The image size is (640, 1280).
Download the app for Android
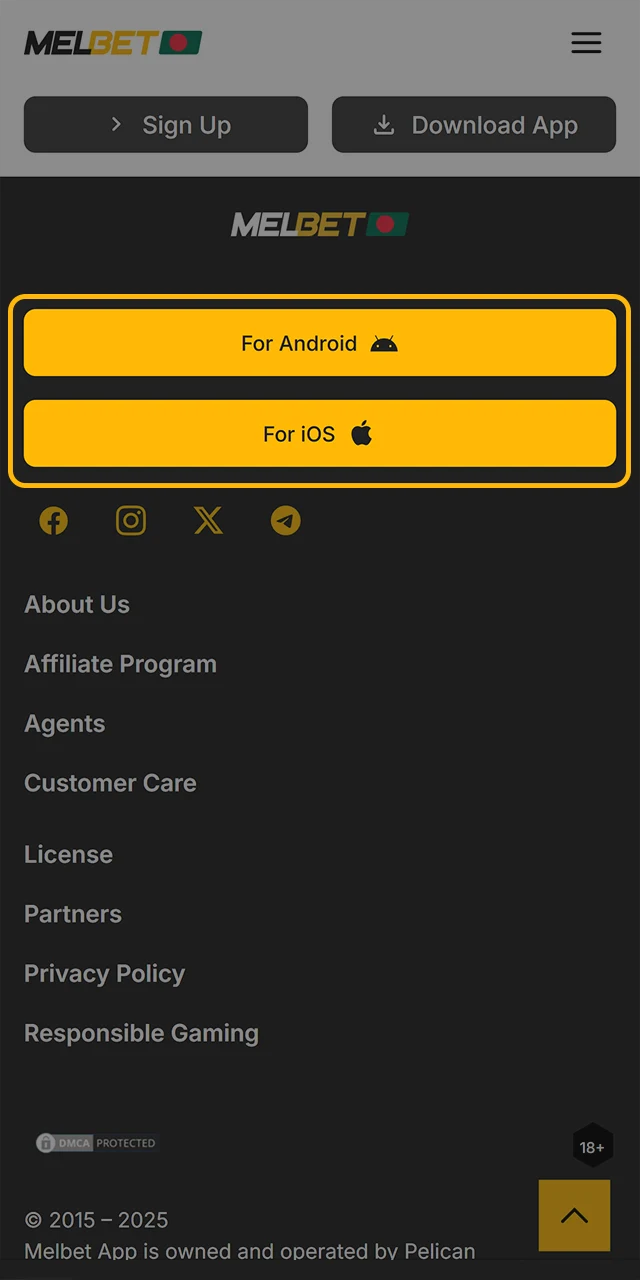[x=320, y=343]
